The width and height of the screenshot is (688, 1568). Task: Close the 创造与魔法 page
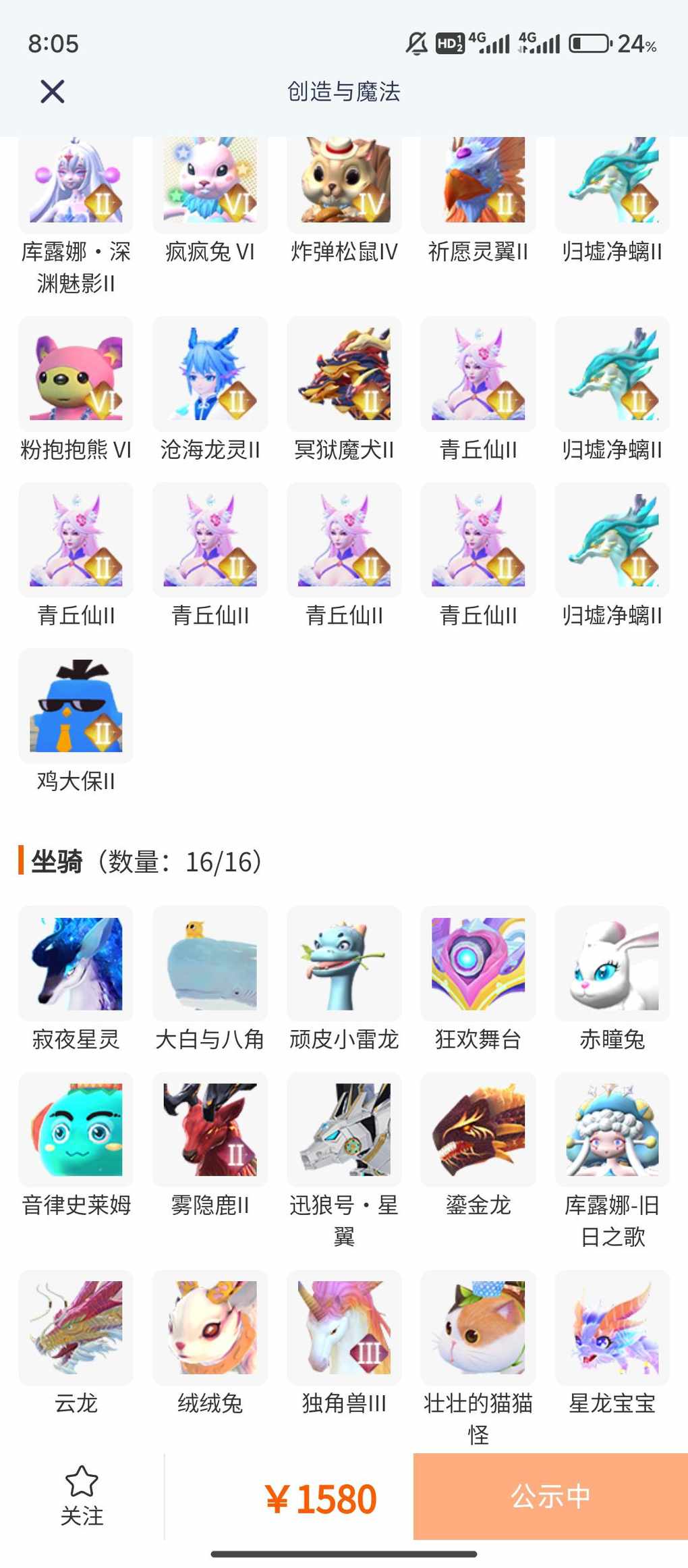(x=52, y=91)
